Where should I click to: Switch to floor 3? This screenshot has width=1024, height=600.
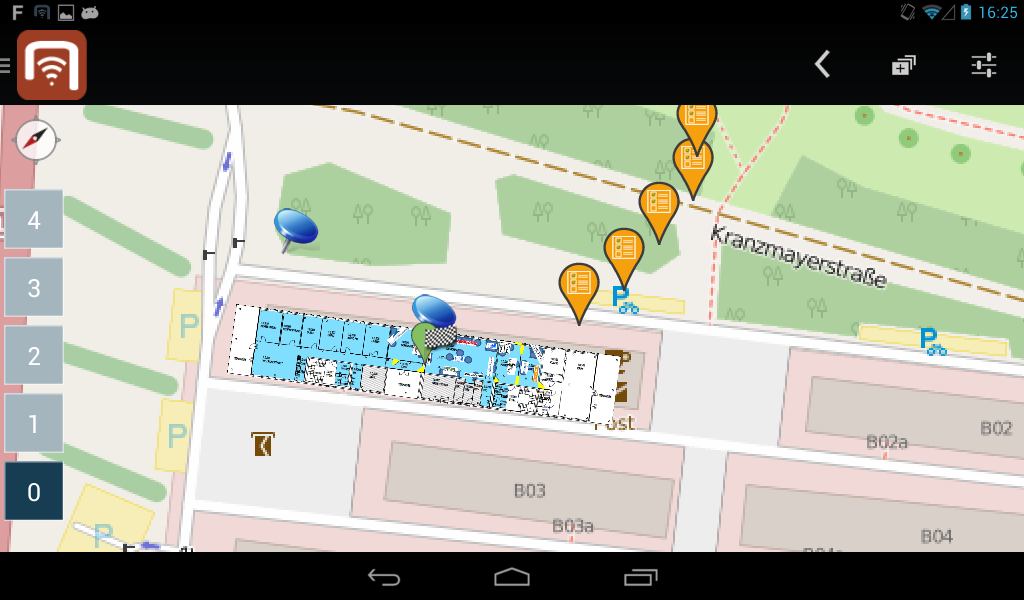point(34,287)
